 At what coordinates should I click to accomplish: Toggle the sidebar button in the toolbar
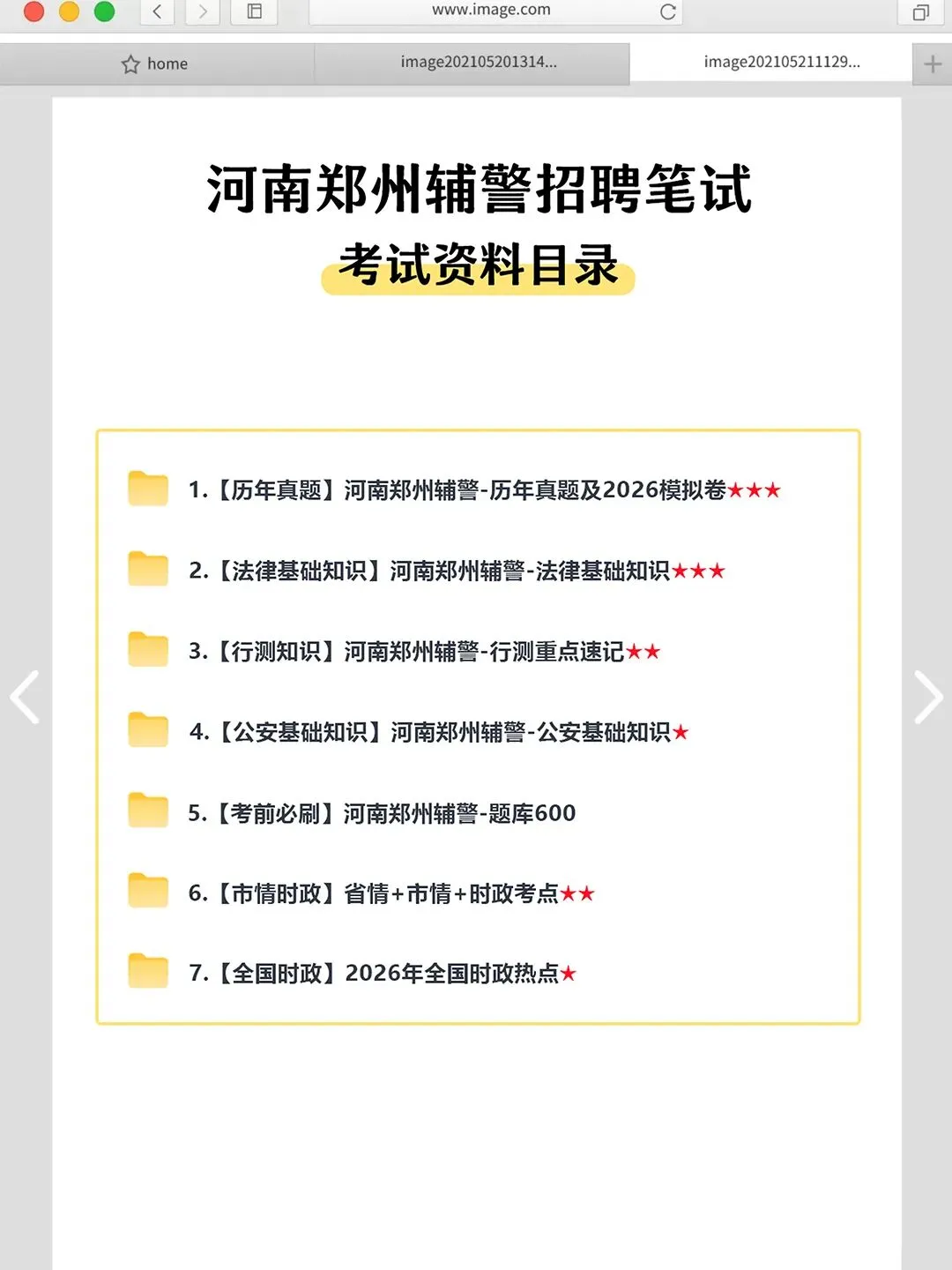click(254, 11)
